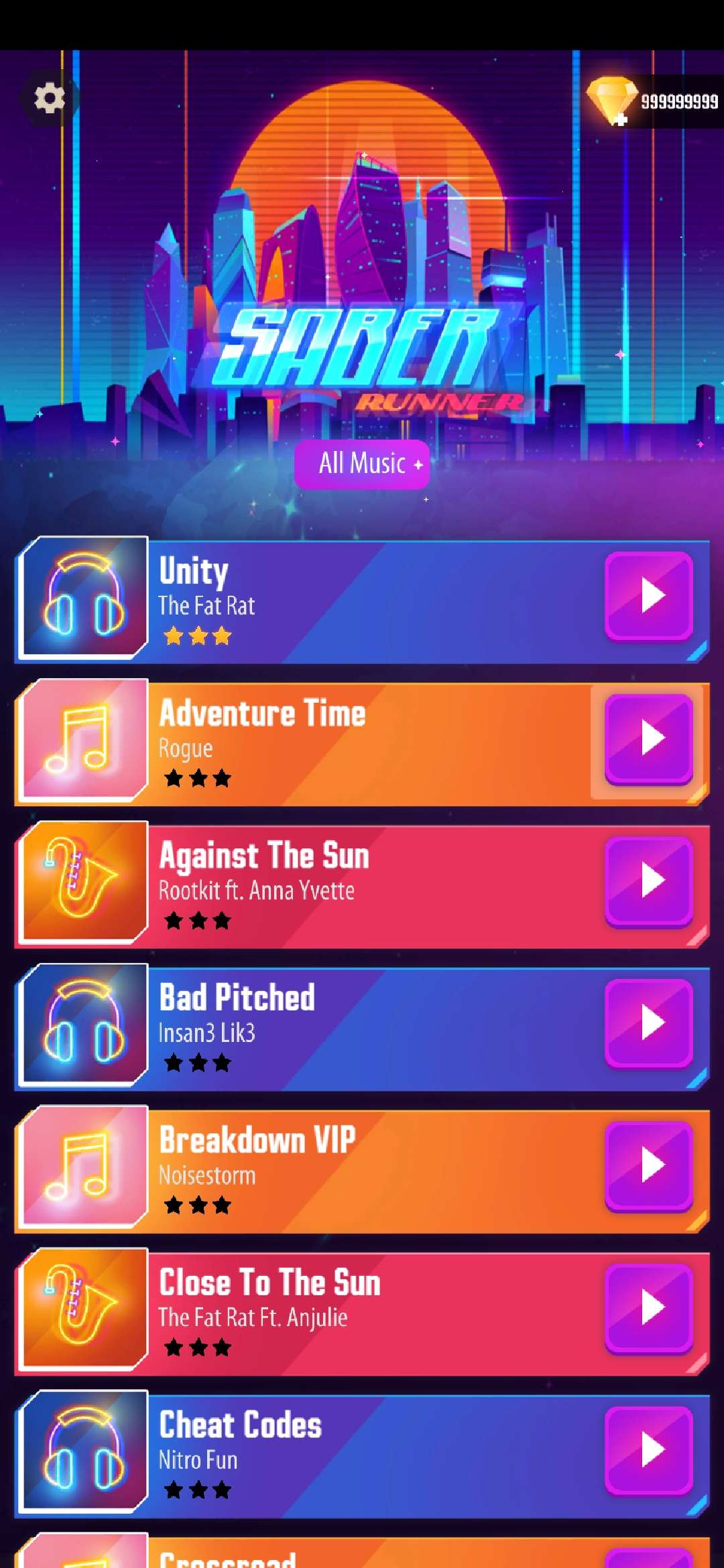The width and height of the screenshot is (724, 1568).
Task: Select the Breakdown VIP music note tile
Action: coord(83,1167)
